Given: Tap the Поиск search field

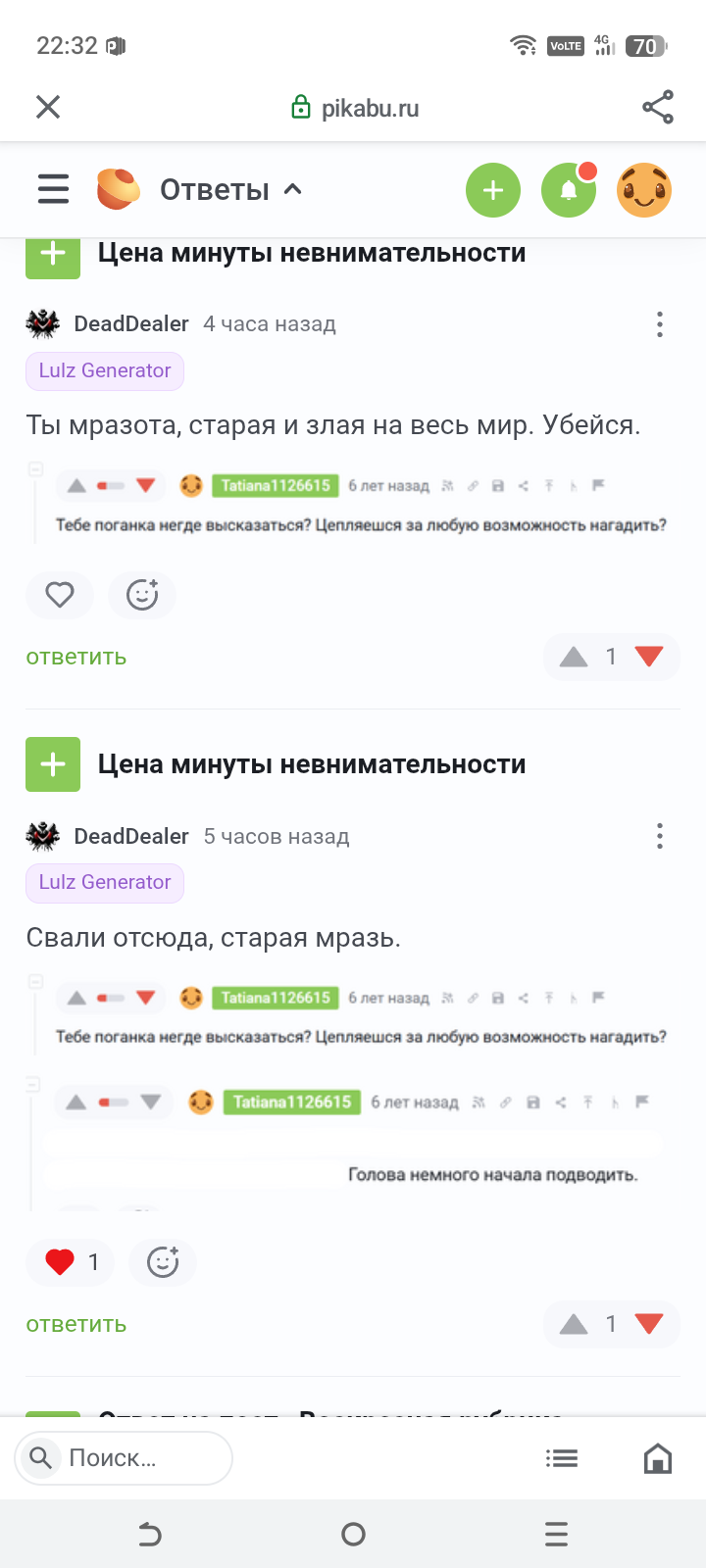Looking at the screenshot, I should 124,1458.
